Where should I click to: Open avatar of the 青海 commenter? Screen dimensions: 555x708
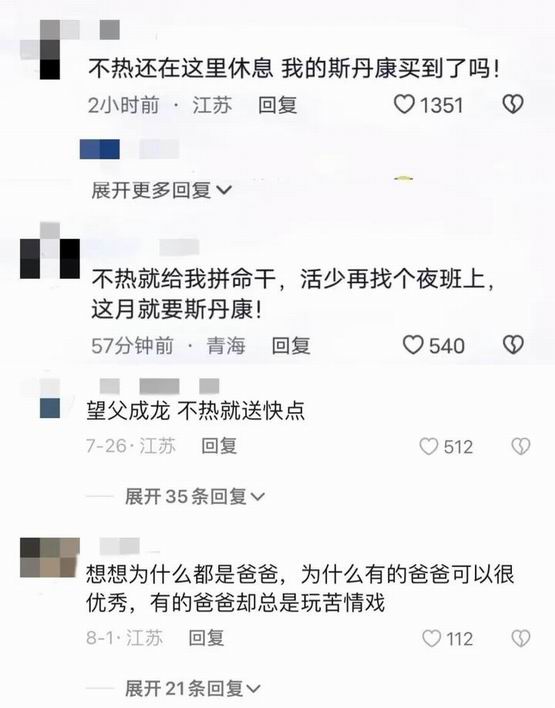coord(50,251)
